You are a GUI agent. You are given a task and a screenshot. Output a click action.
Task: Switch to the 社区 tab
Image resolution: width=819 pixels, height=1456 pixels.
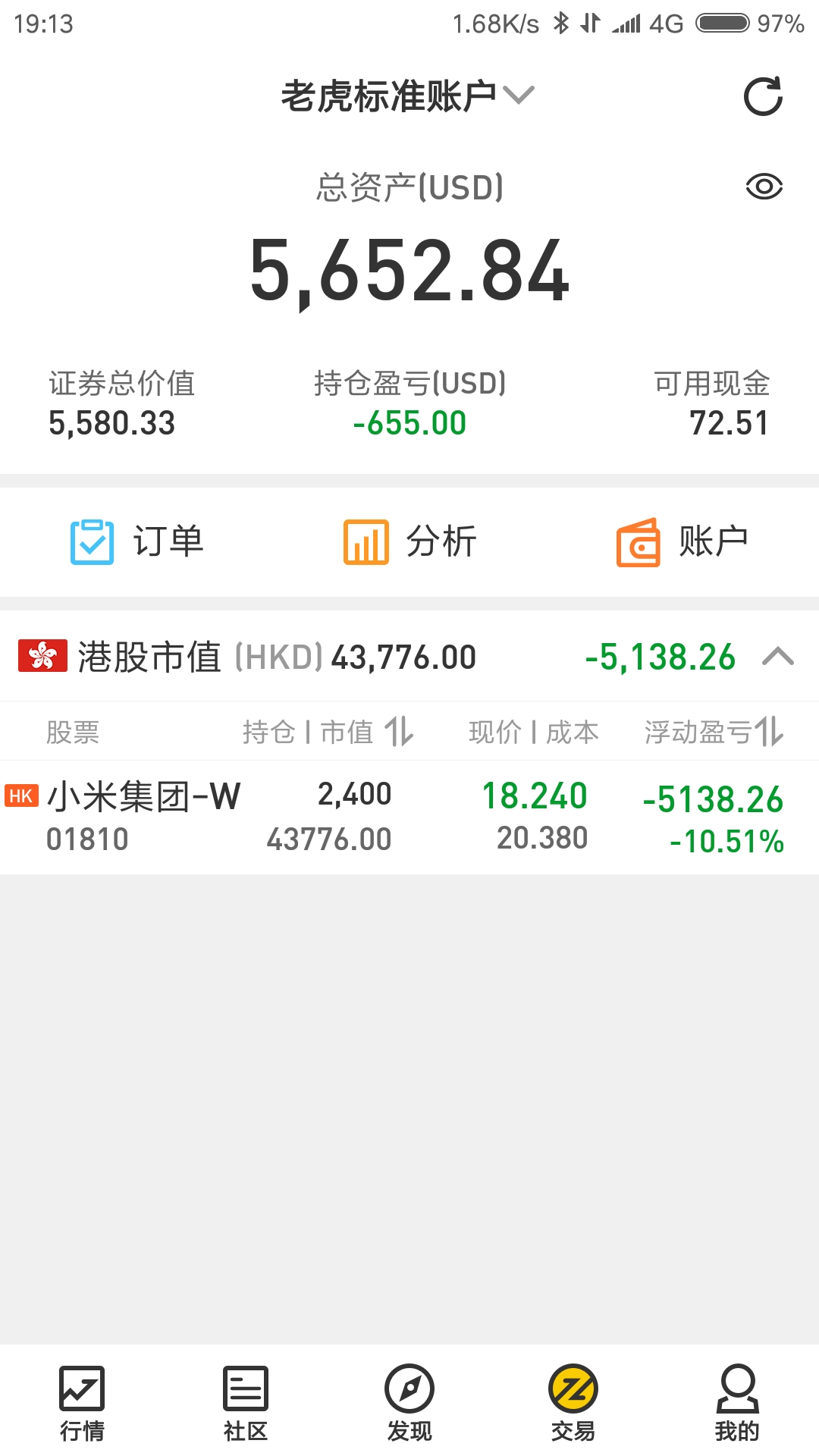tap(246, 1404)
